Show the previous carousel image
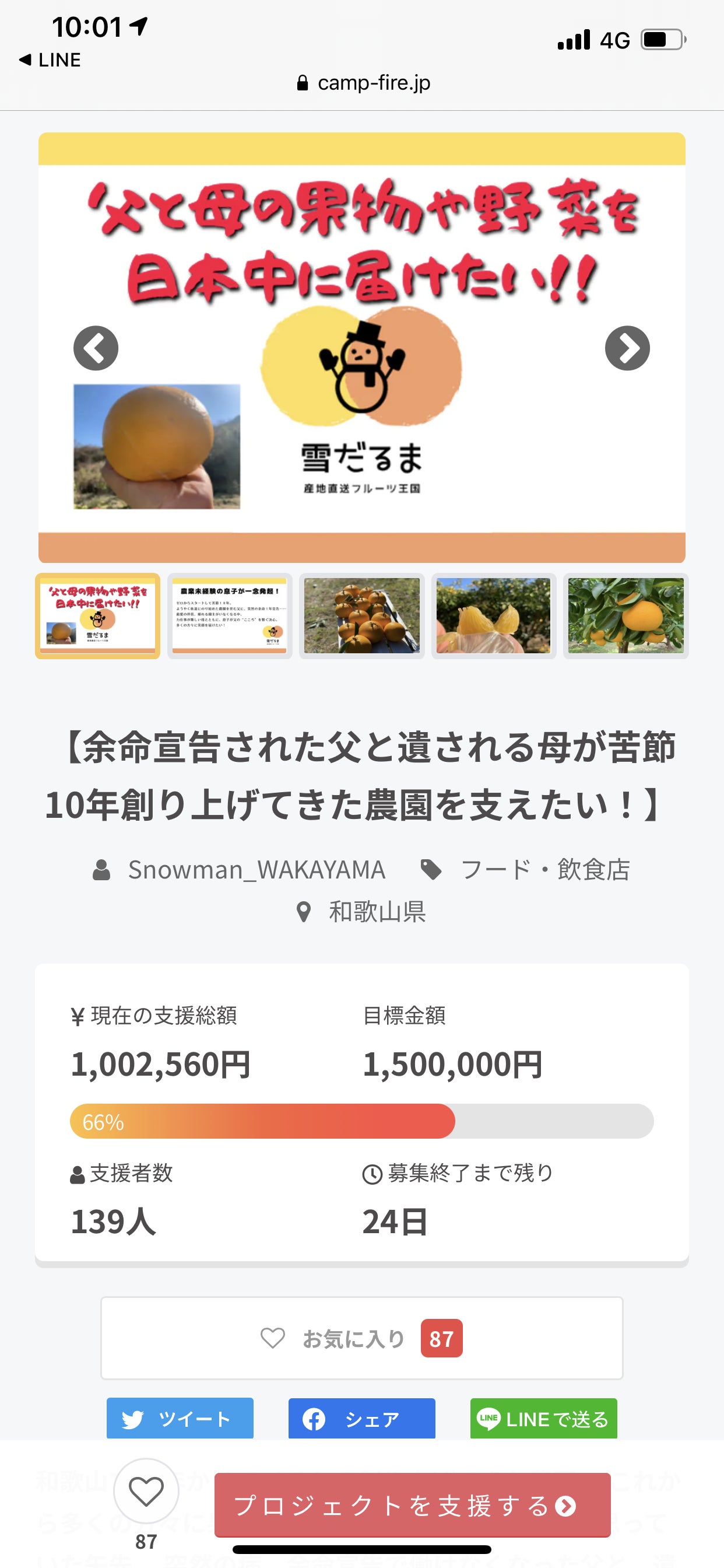Image resolution: width=724 pixels, height=1568 pixels. point(96,348)
